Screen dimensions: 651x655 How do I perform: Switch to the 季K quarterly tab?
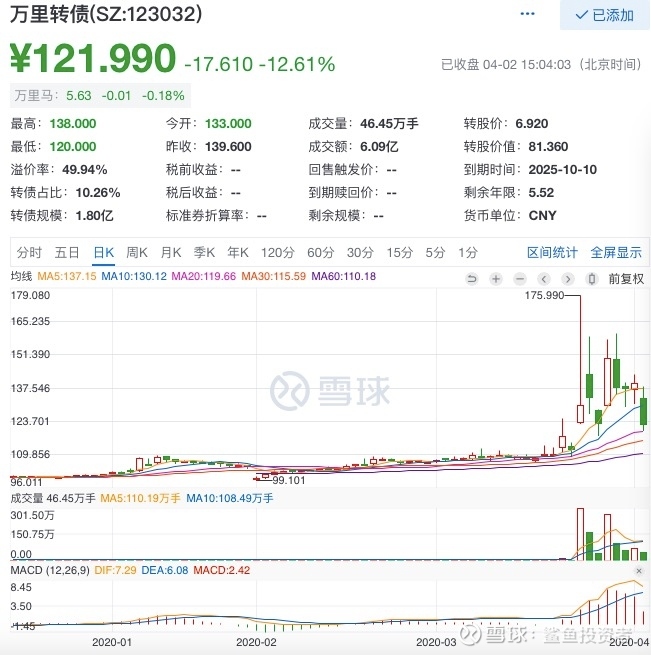coord(204,253)
